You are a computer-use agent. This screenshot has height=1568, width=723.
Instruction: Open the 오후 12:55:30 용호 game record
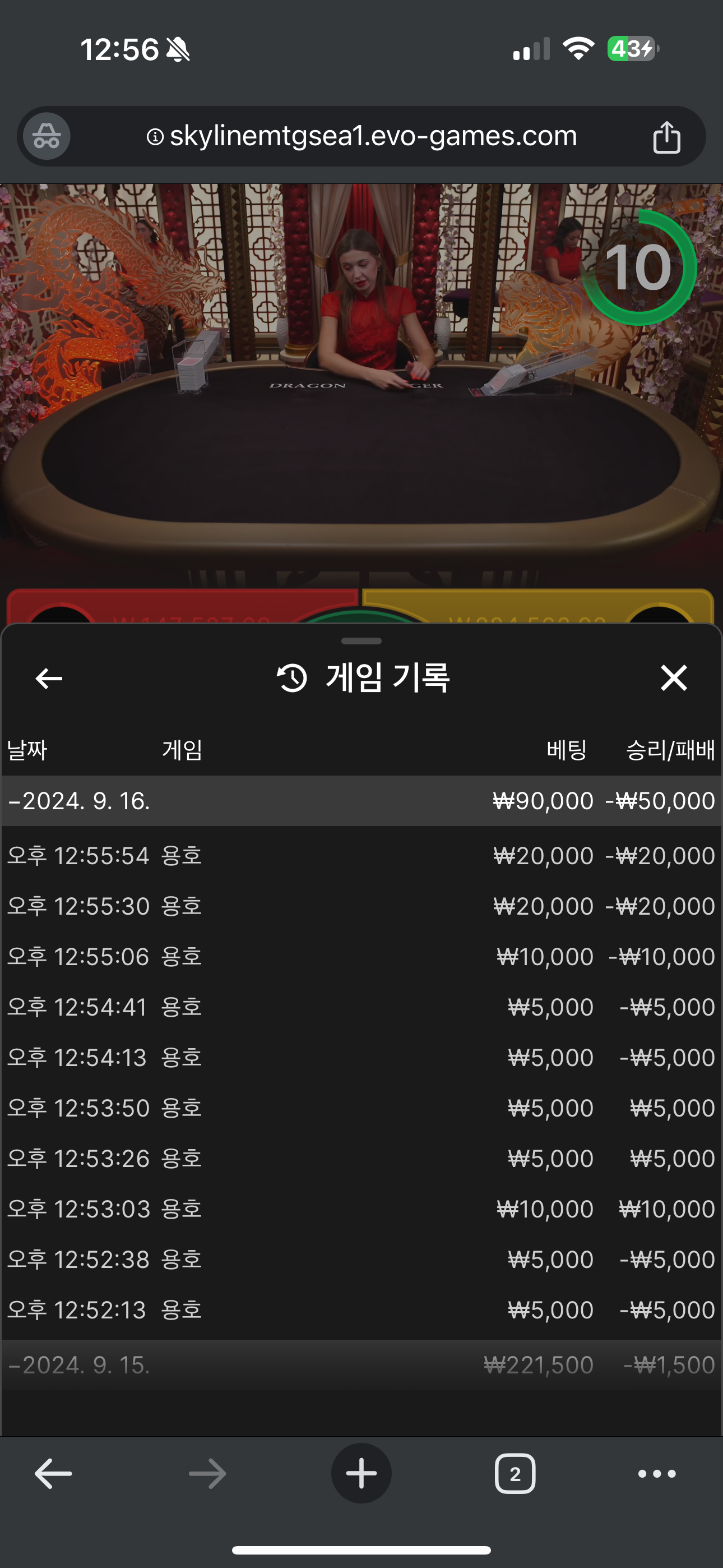click(x=361, y=906)
